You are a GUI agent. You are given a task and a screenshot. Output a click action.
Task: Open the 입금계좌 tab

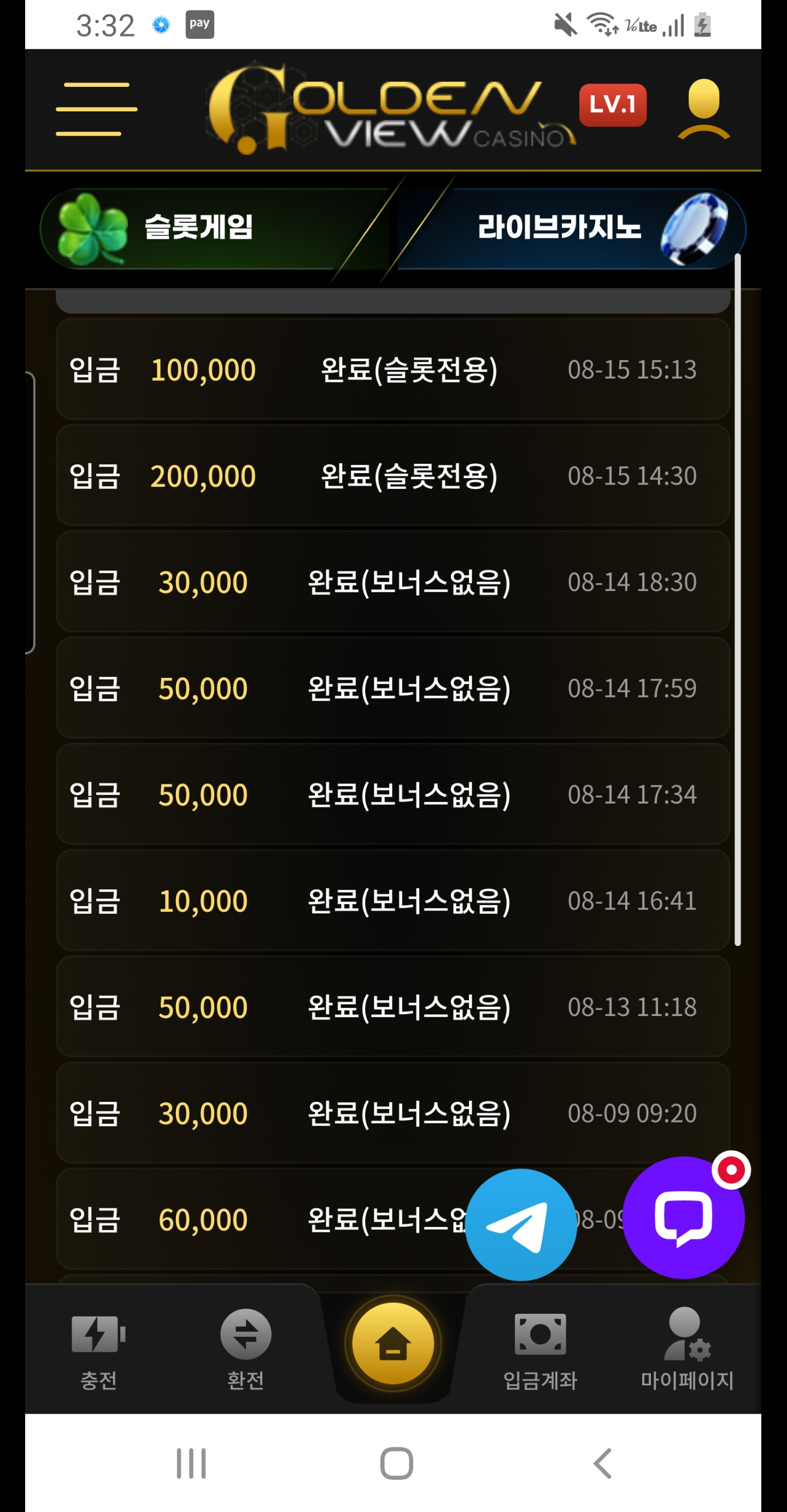coord(541,1349)
